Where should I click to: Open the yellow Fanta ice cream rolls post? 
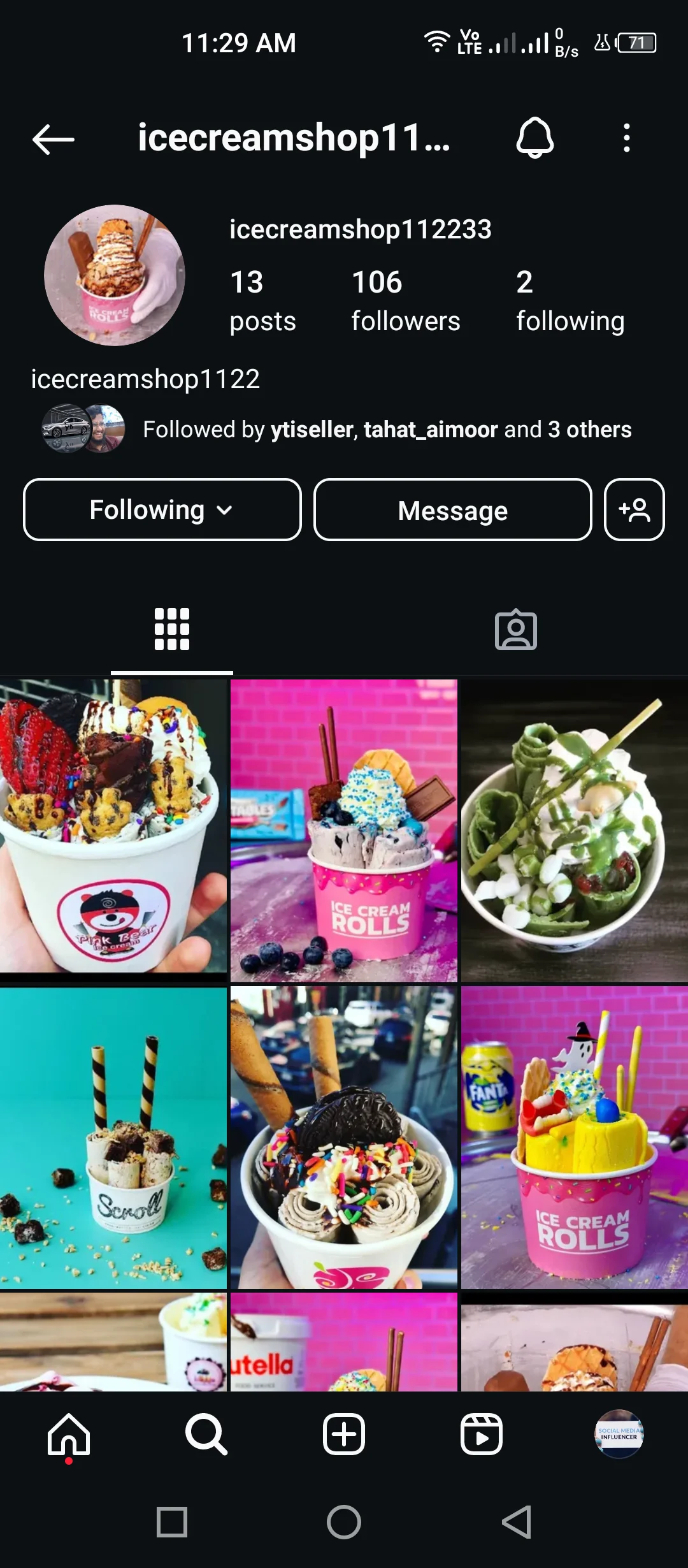575,1138
